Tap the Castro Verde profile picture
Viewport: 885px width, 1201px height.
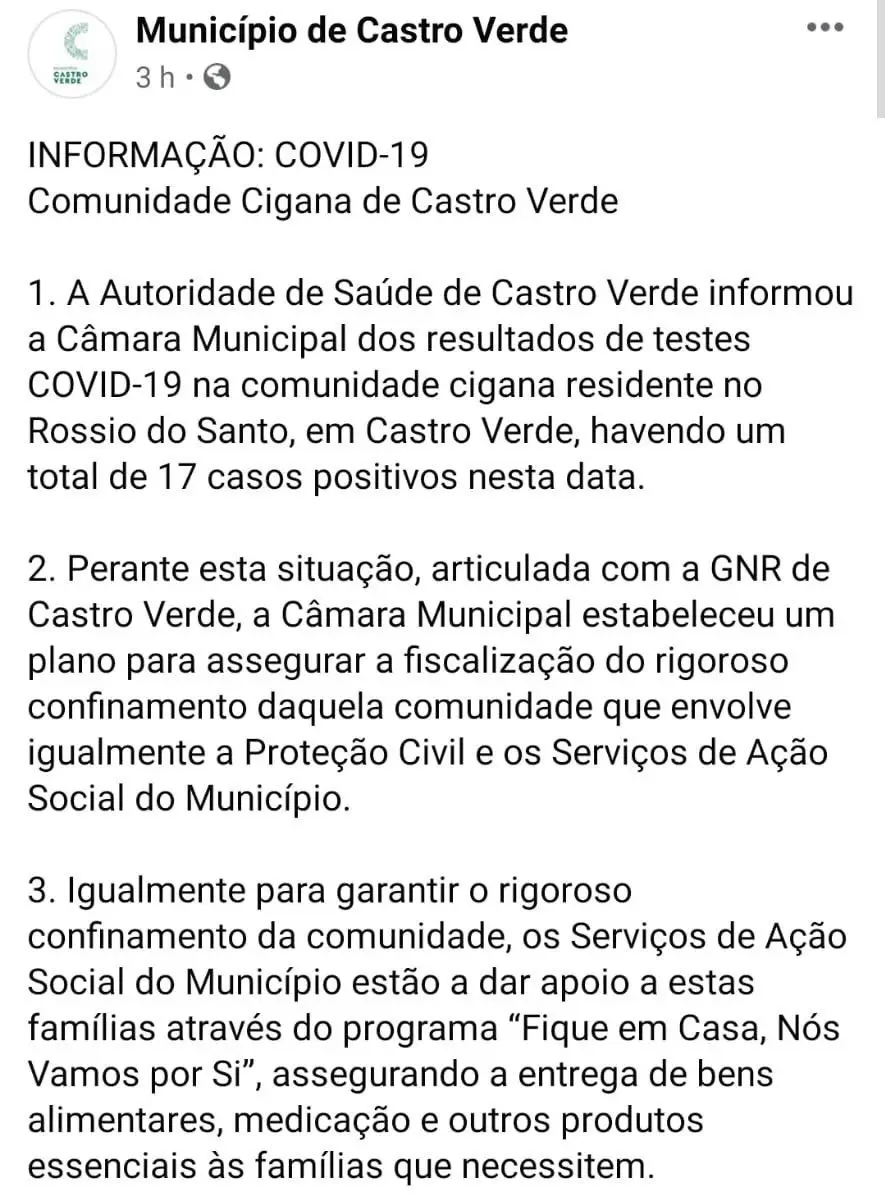point(70,58)
